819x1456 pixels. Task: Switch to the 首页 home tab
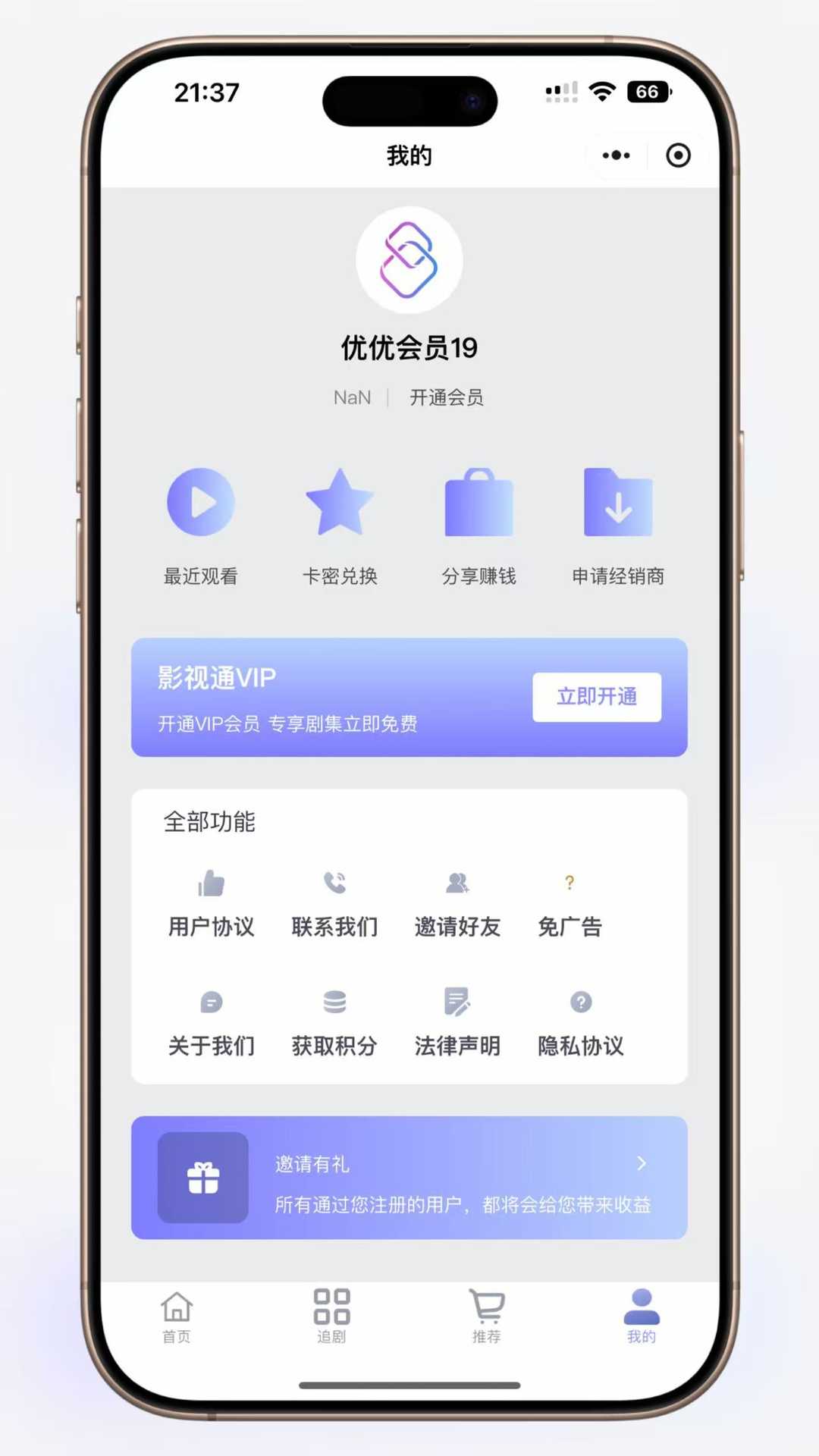(x=177, y=1317)
